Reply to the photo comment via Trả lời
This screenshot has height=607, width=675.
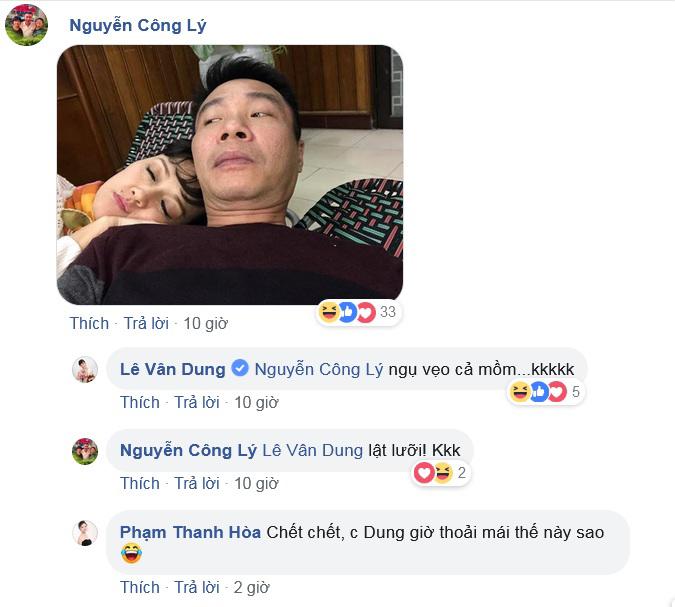(x=147, y=323)
